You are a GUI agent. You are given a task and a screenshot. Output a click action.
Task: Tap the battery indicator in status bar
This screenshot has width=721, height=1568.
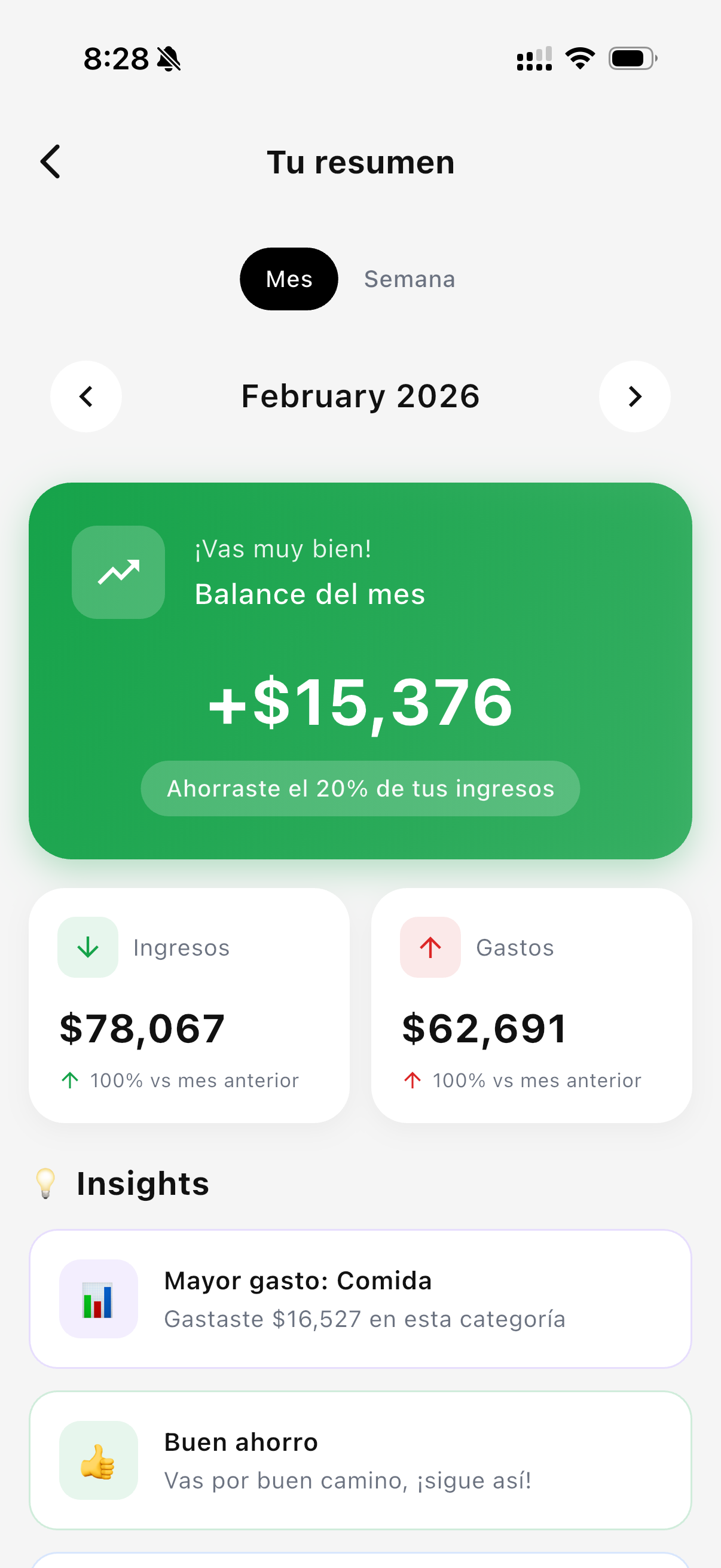click(x=631, y=58)
